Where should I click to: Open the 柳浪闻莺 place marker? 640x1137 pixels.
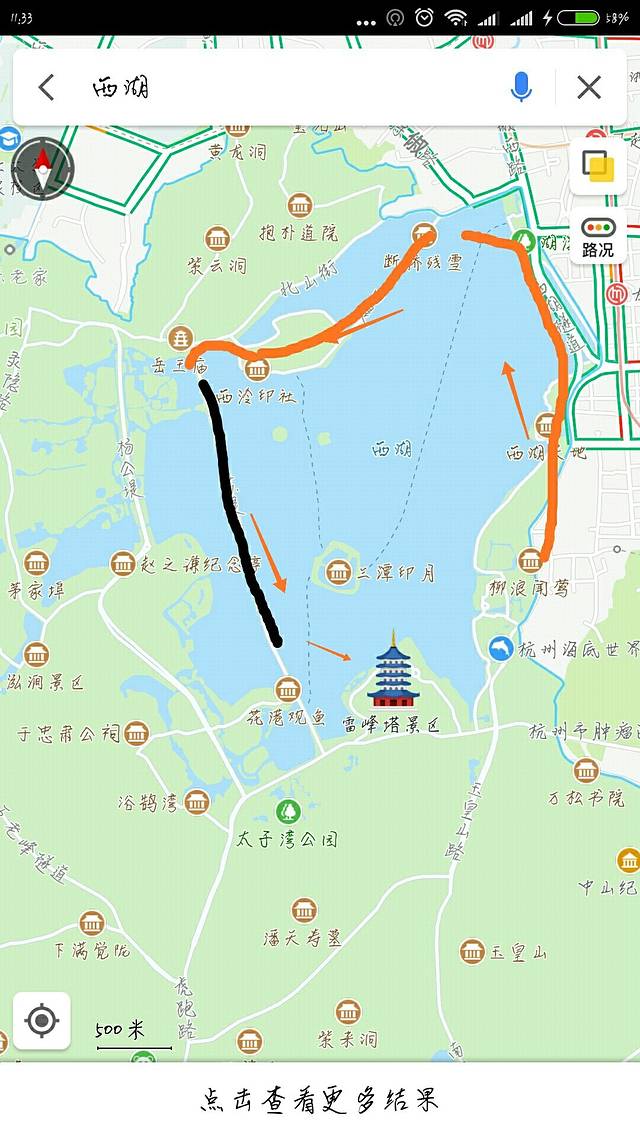click(x=530, y=561)
